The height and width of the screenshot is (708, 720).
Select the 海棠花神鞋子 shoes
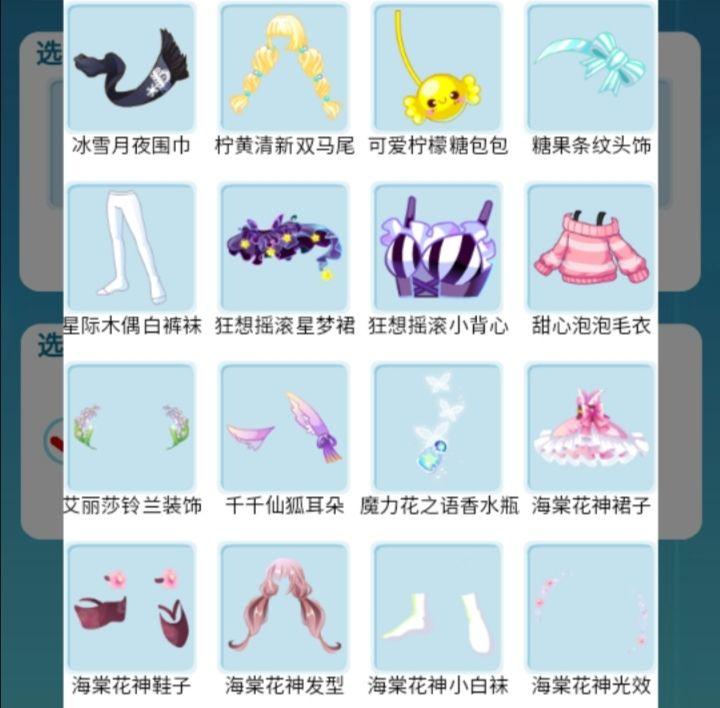click(131, 608)
